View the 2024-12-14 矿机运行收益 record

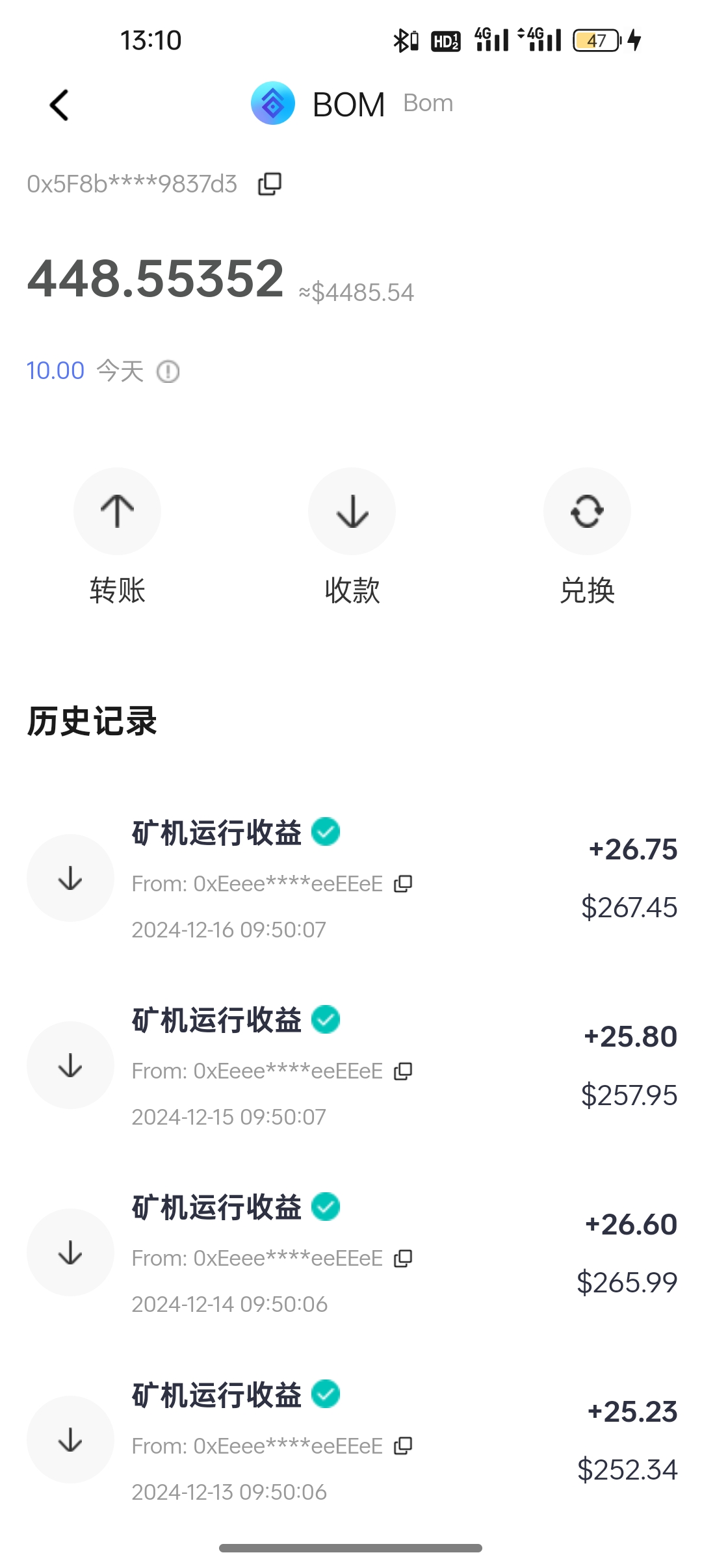[351, 1252]
